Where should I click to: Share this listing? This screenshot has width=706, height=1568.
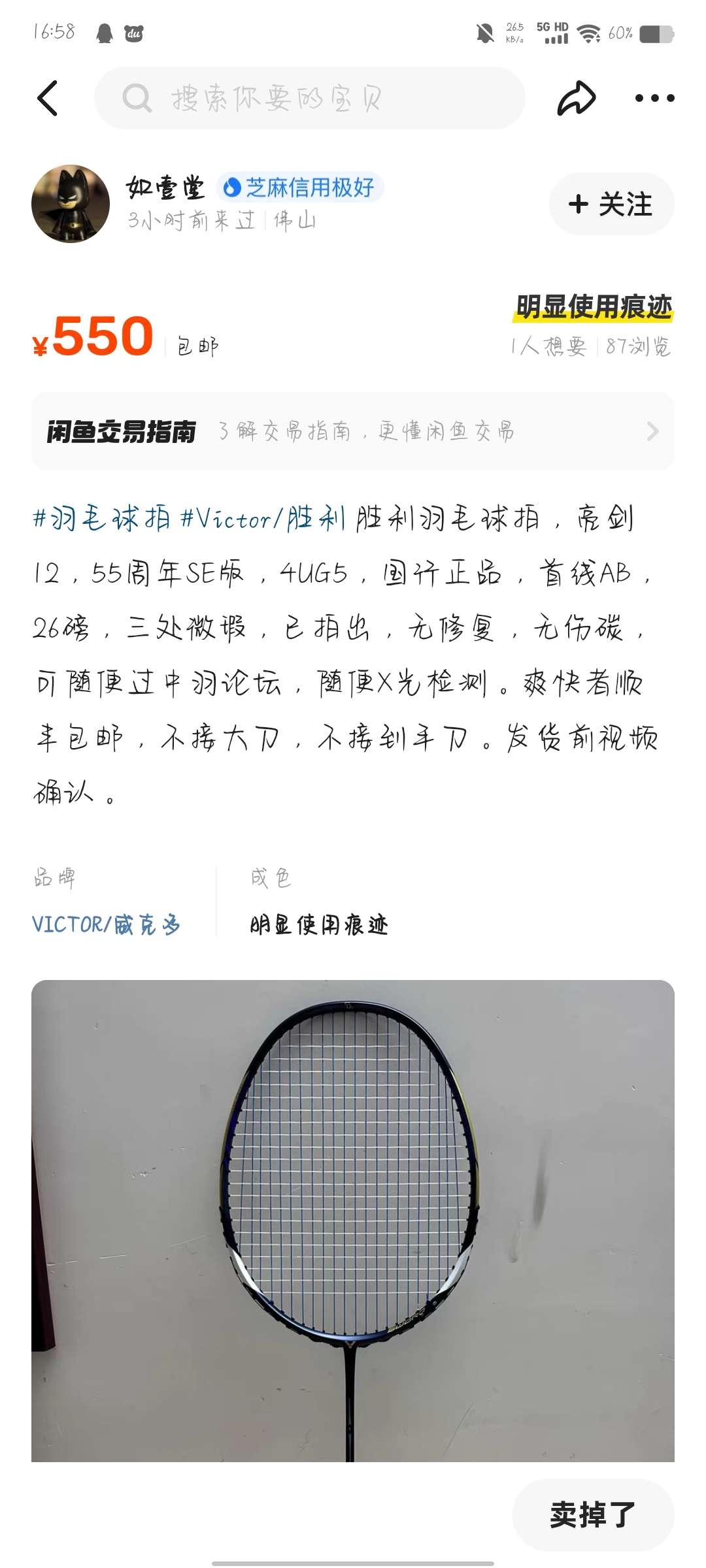click(576, 99)
